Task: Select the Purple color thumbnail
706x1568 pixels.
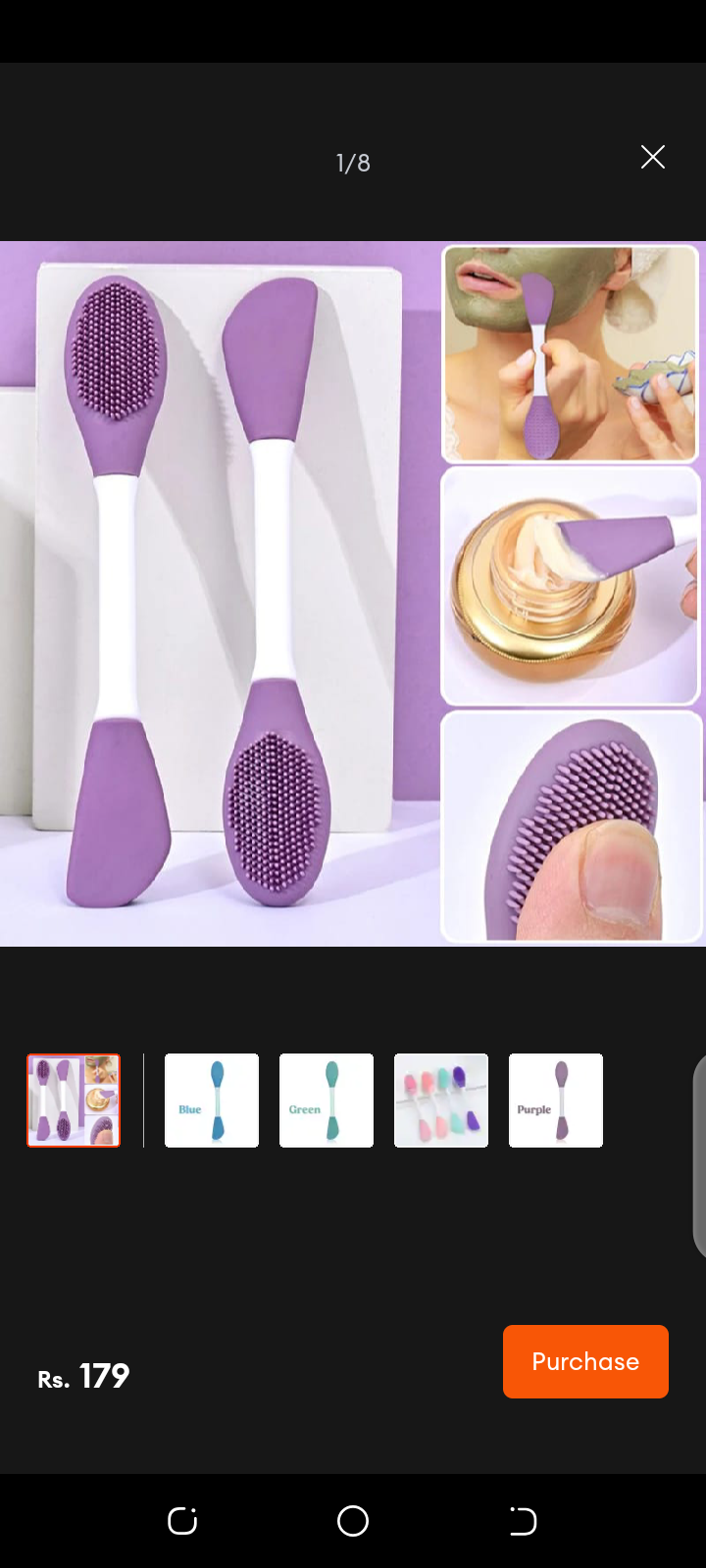Action: tap(556, 1101)
